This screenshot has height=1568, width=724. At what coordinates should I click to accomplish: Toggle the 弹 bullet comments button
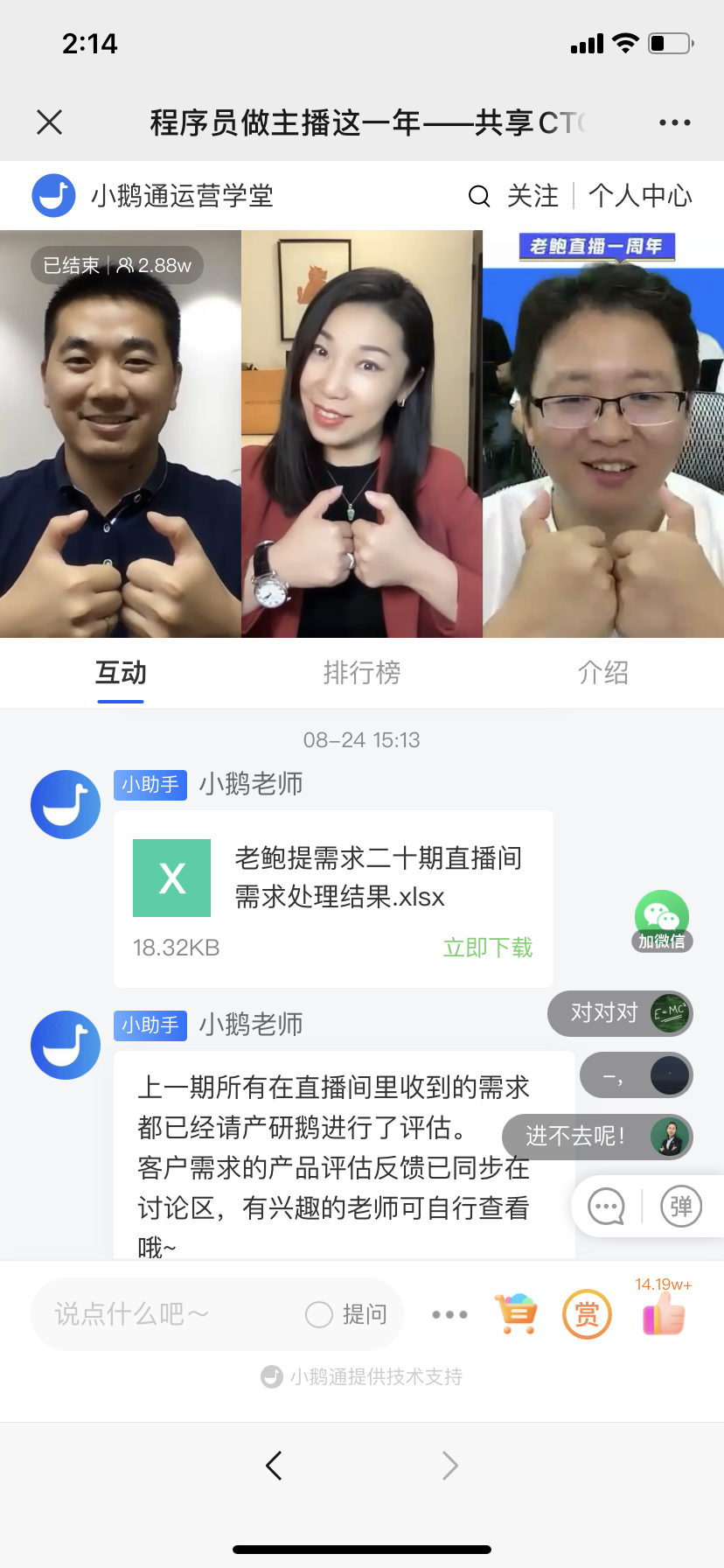pyautogui.click(x=680, y=1207)
